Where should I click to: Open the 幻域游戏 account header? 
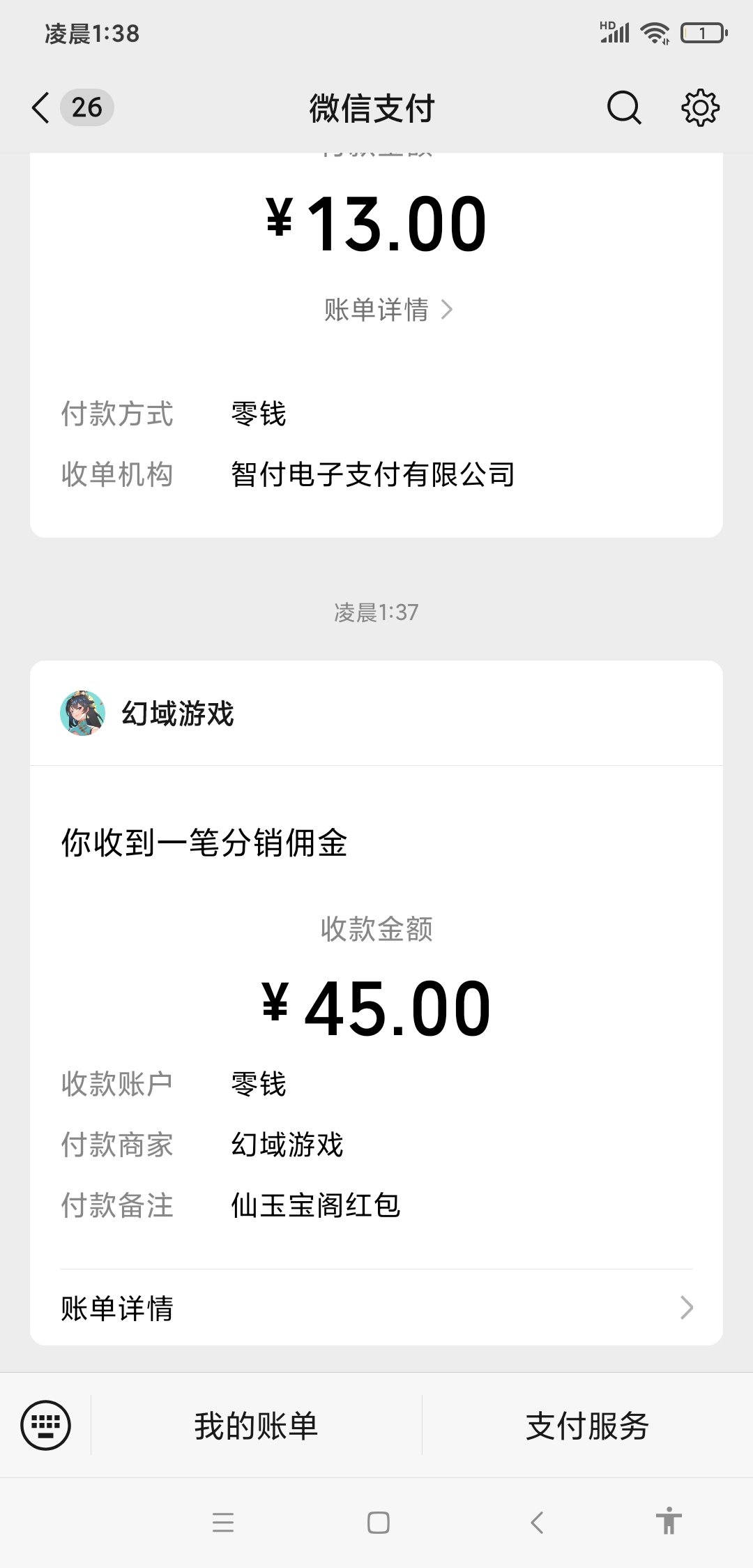[x=376, y=714]
